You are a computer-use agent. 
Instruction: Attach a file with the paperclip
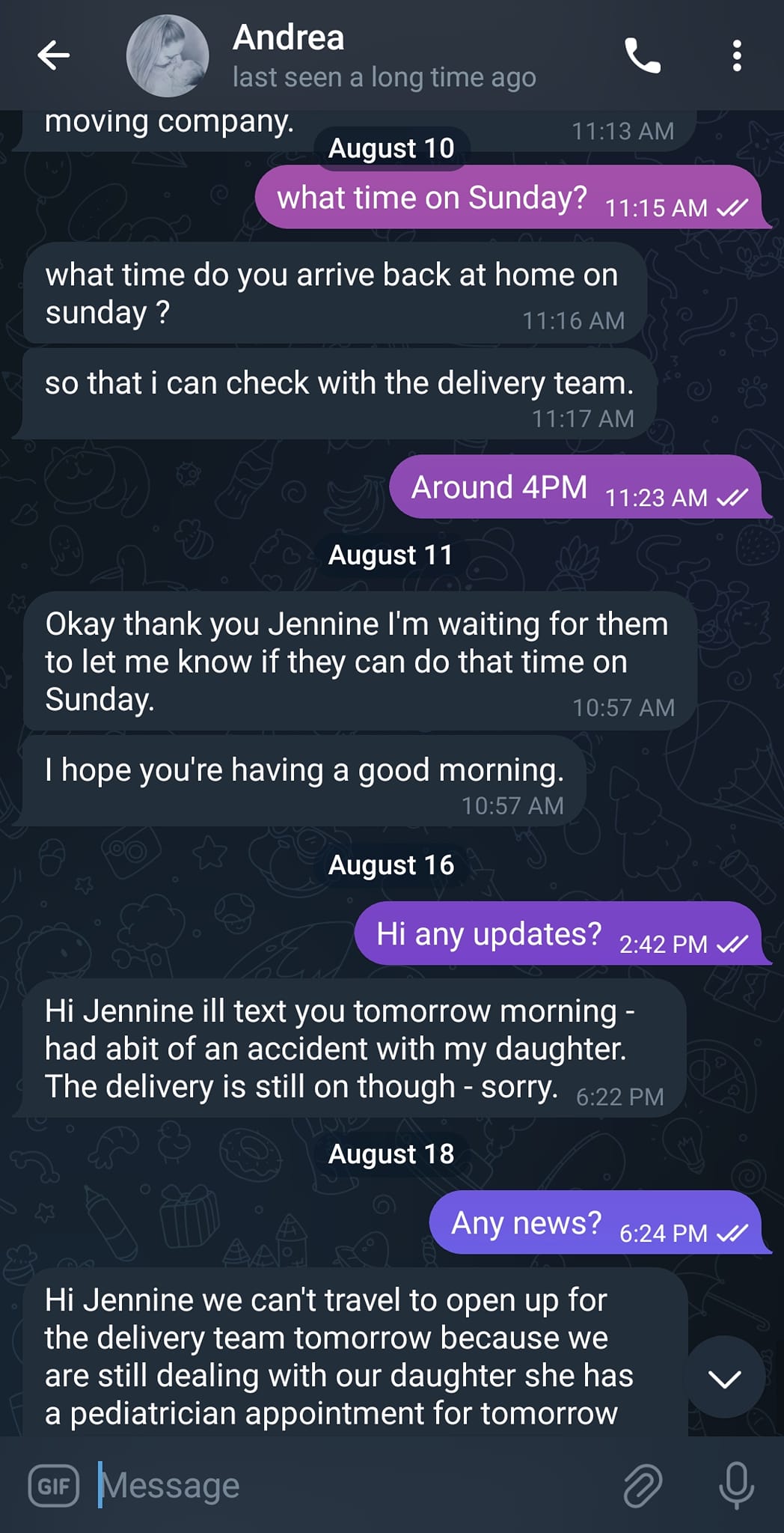(643, 1485)
